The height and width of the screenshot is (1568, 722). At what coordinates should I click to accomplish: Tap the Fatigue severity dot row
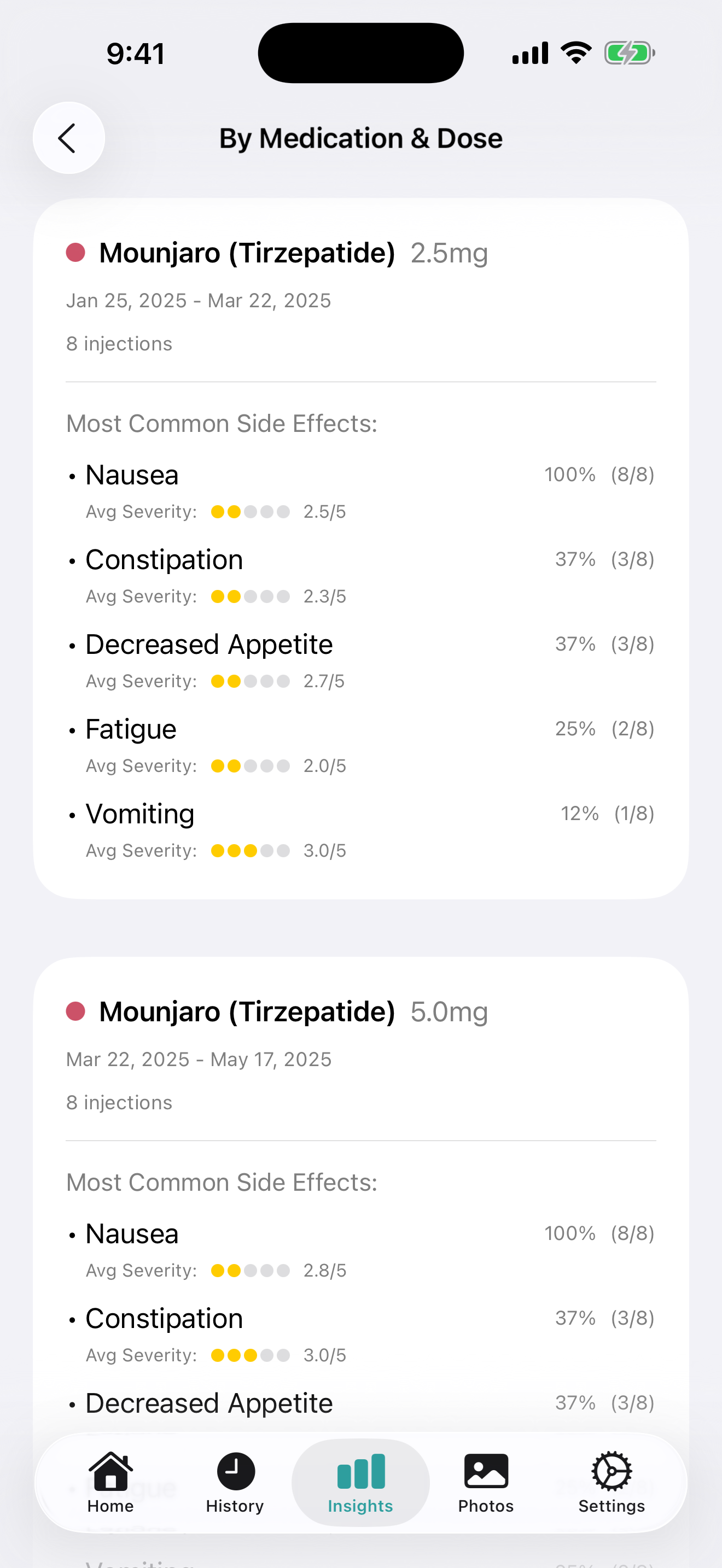click(x=249, y=766)
